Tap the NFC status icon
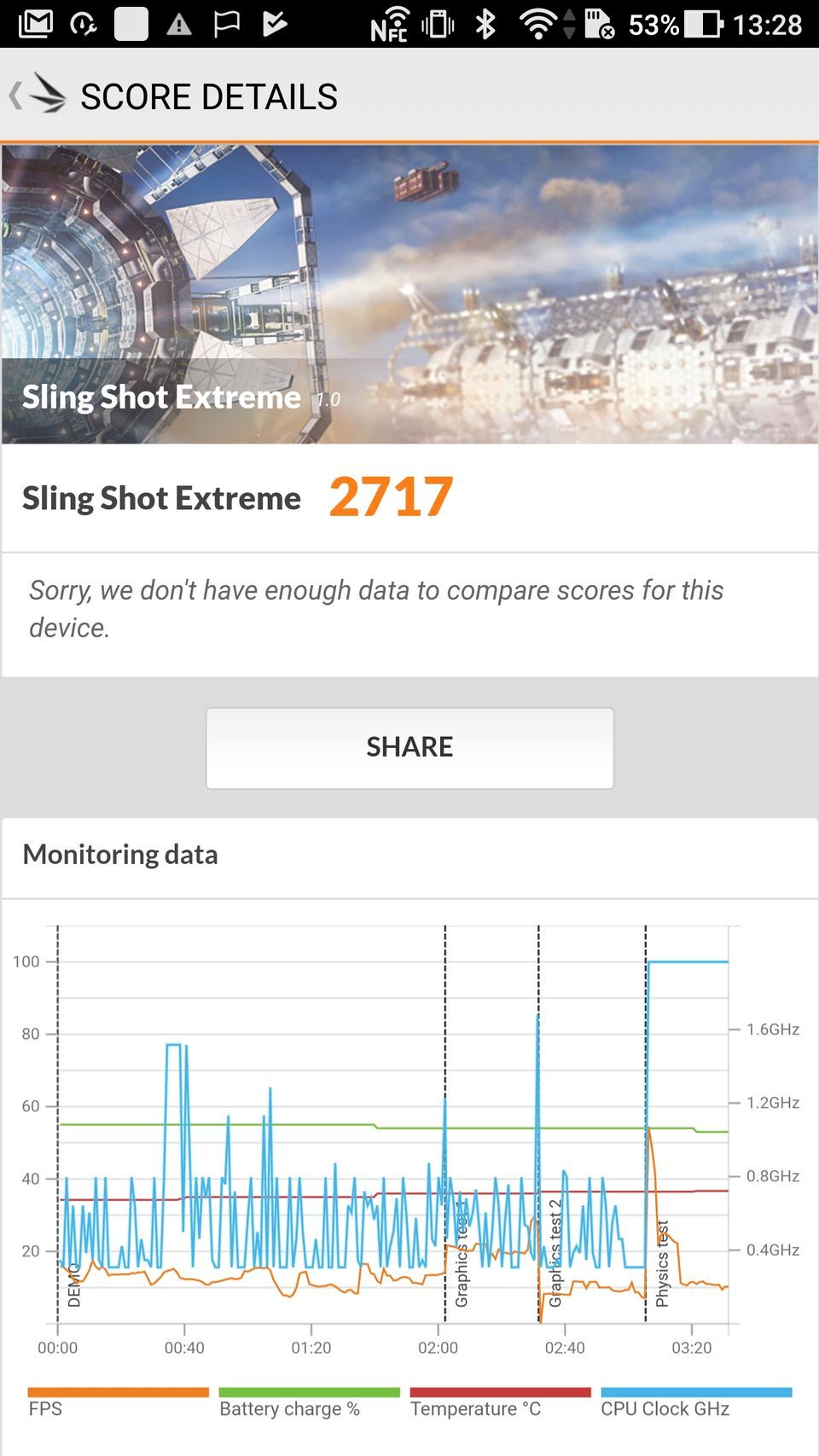Viewport: 819px width, 1456px height. 392,23
